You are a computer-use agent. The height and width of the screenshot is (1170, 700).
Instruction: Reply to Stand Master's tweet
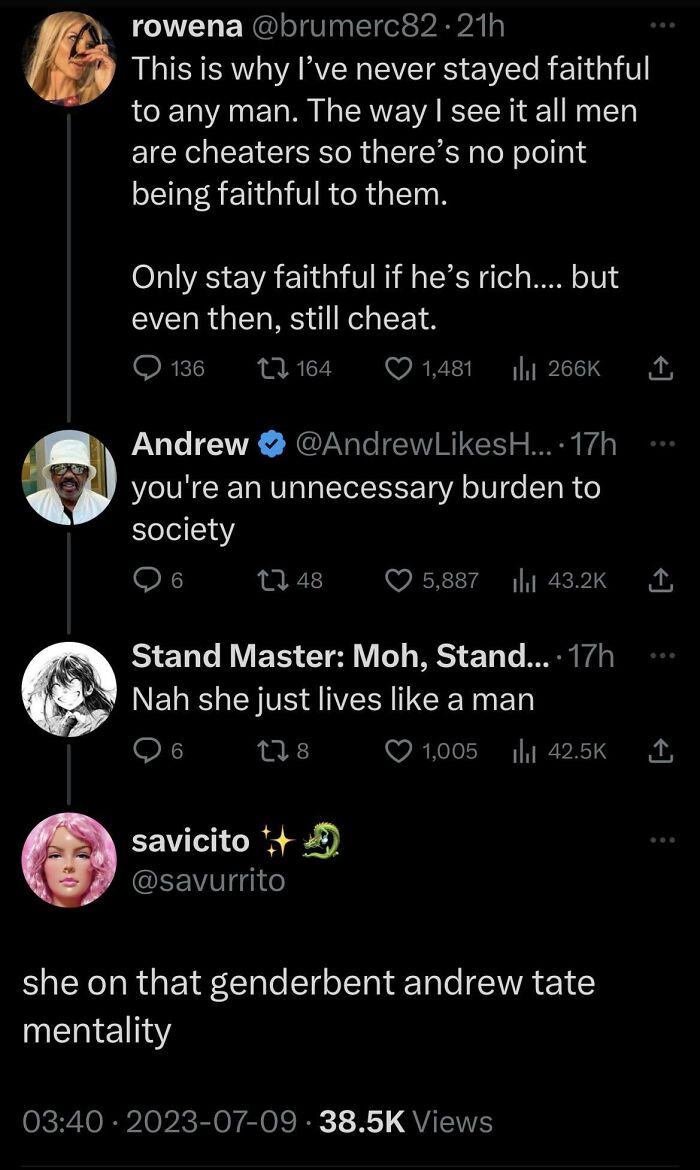[146, 750]
